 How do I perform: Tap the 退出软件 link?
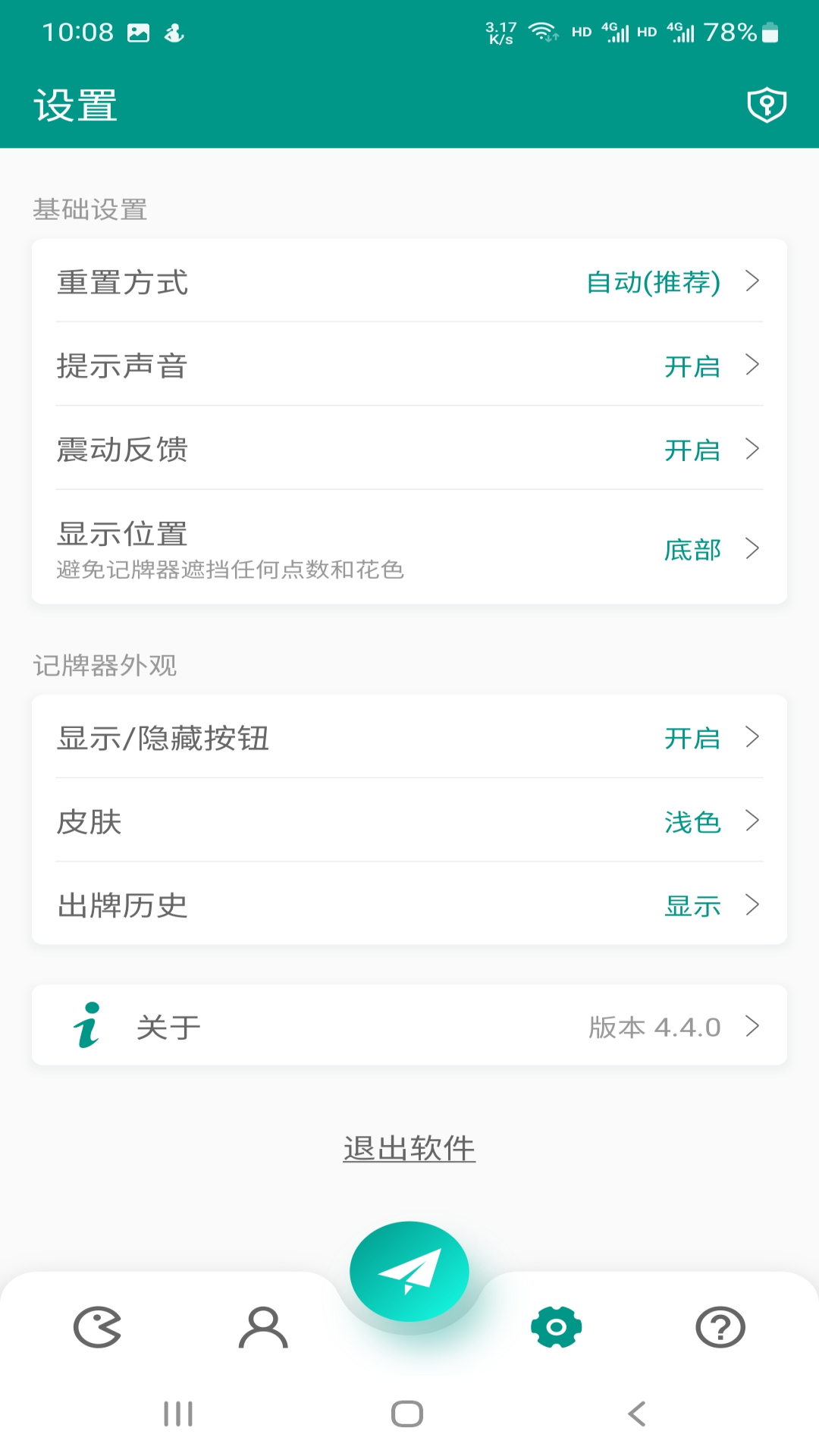click(409, 1147)
